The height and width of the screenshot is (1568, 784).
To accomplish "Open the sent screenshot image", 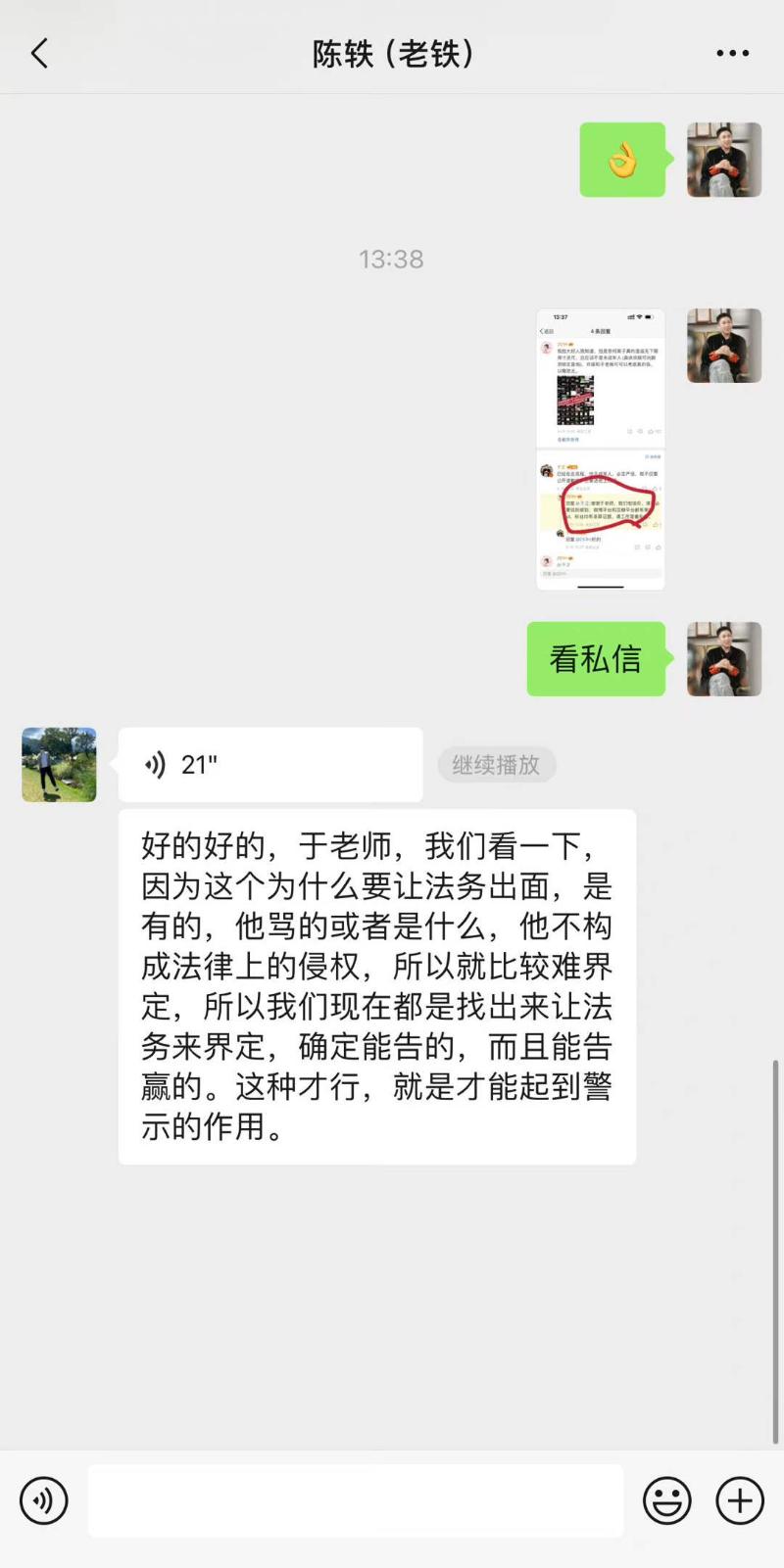I will [601, 450].
